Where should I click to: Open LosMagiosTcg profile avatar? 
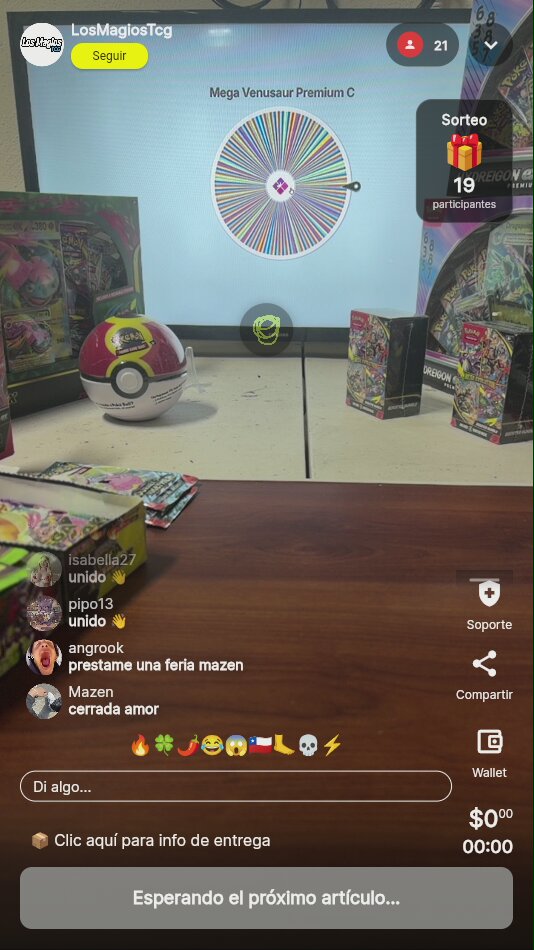[x=42, y=44]
